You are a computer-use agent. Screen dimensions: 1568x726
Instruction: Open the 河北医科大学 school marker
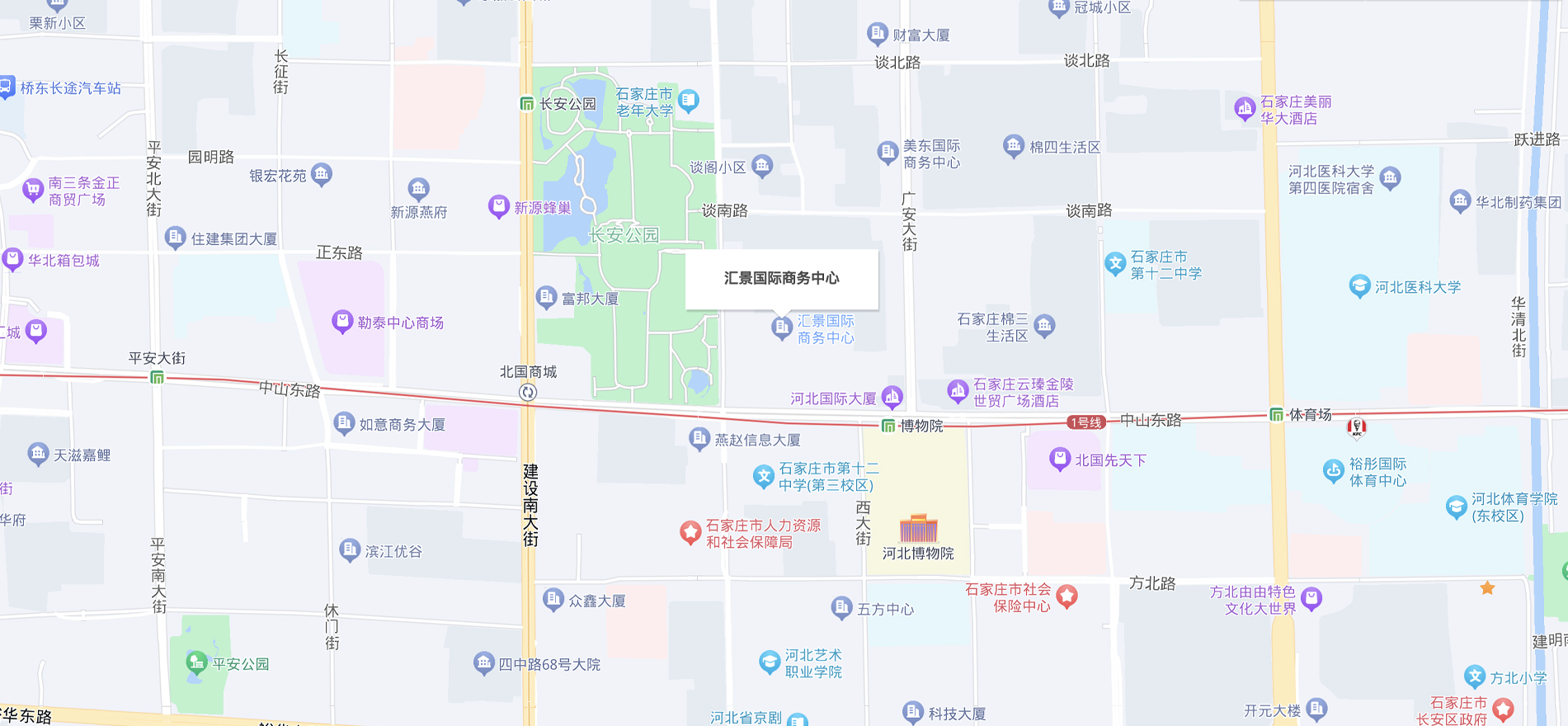point(1358,286)
